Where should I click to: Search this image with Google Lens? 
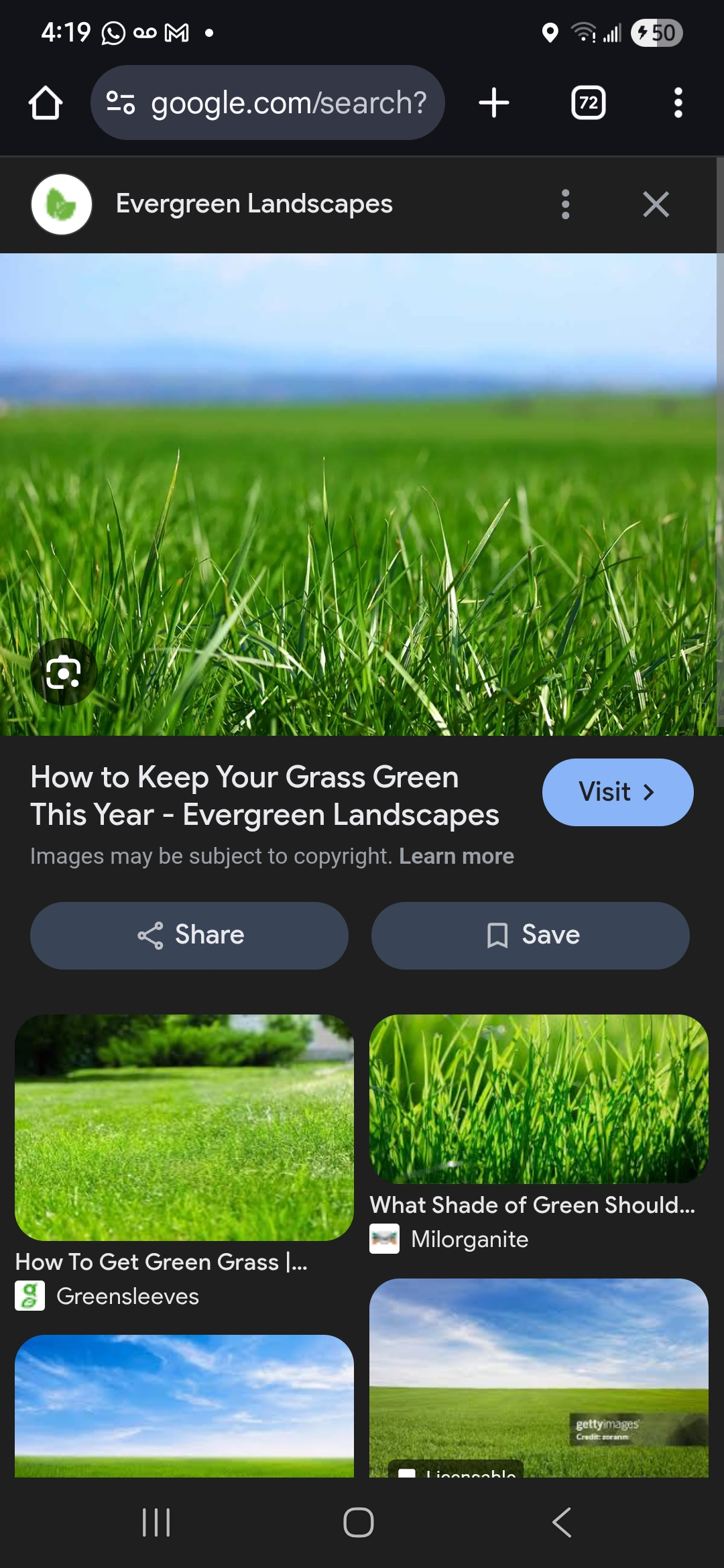pos(64,672)
